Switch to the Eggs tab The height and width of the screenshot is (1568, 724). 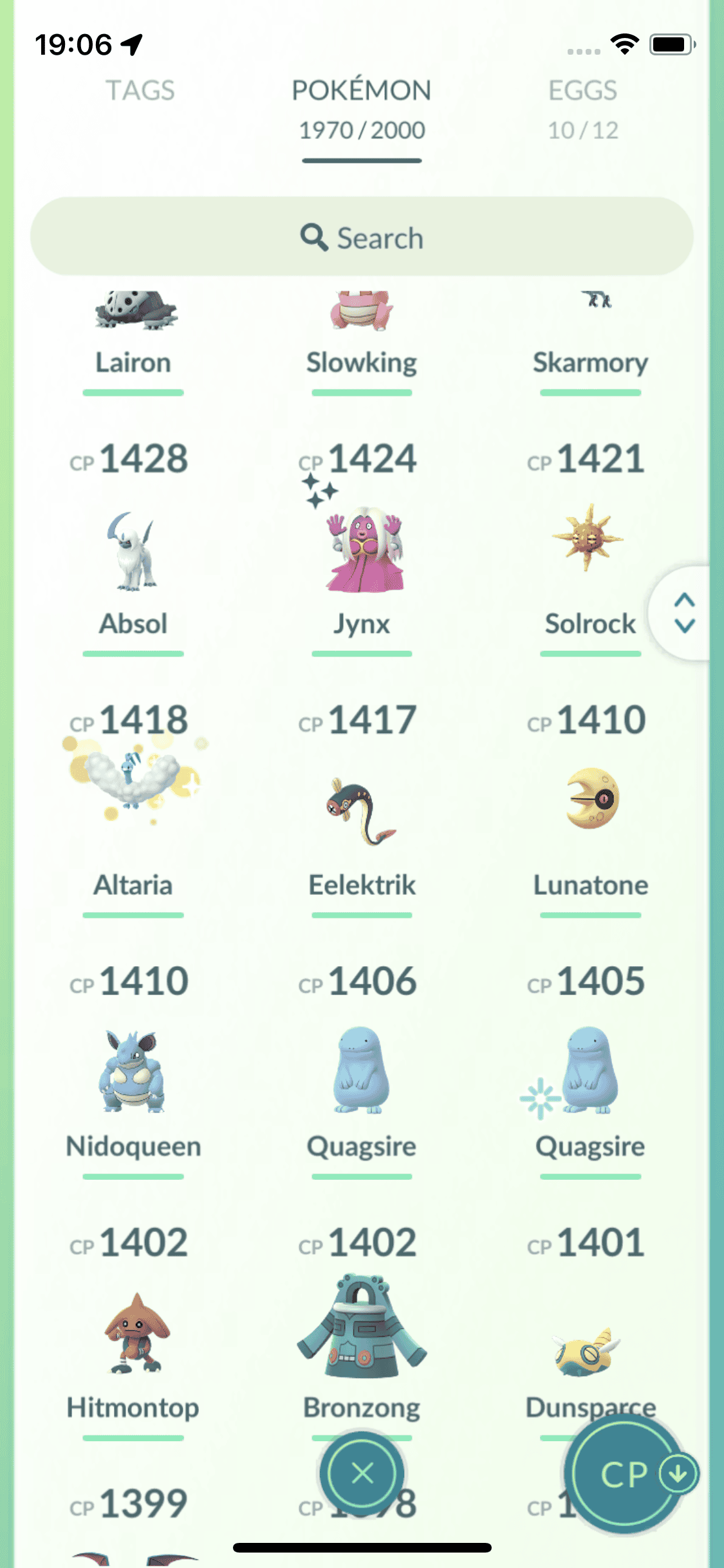point(582,106)
